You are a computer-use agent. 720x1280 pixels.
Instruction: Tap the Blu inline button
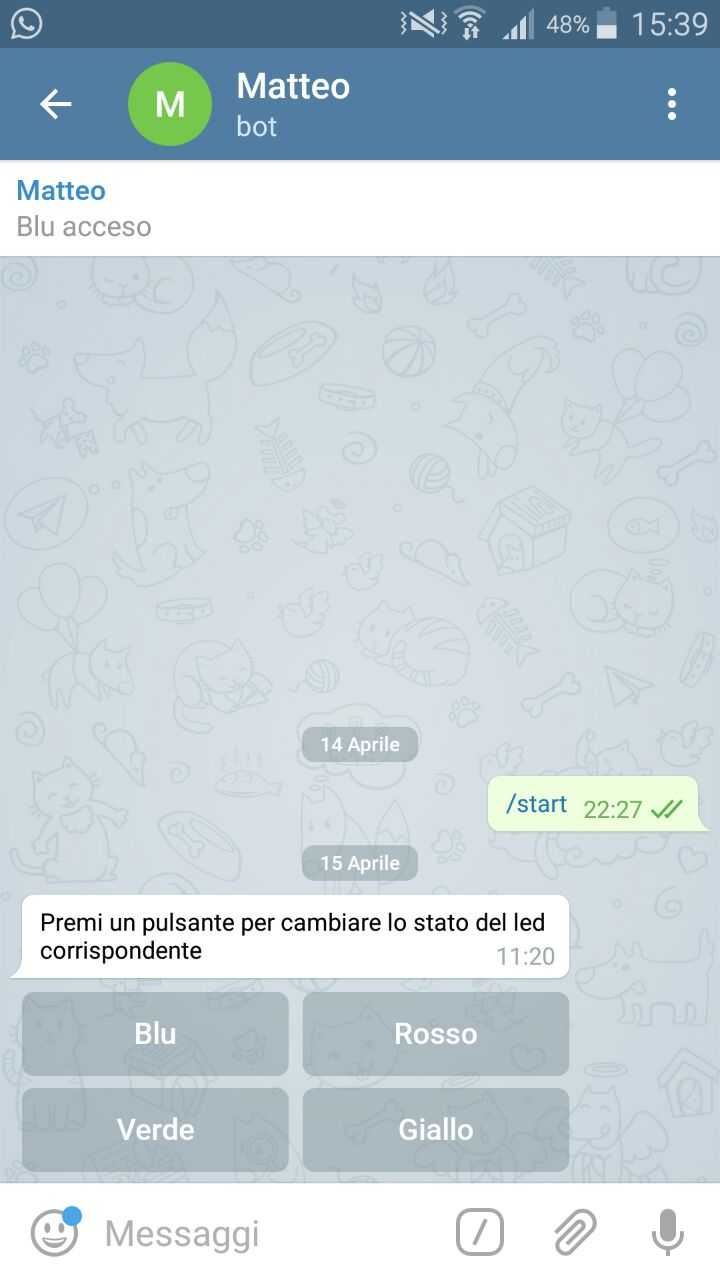coord(155,1034)
